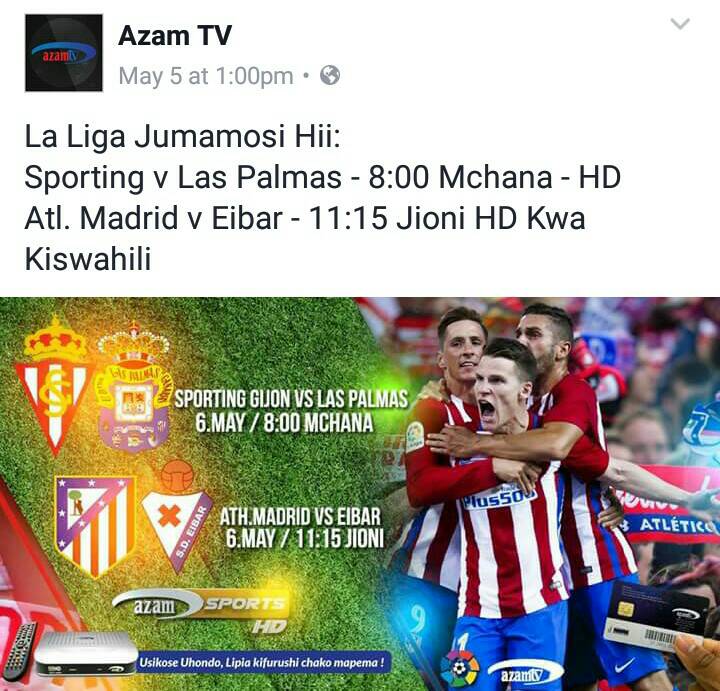Open the La Liga match poster image
720x691 pixels.
pyautogui.click(x=360, y=493)
